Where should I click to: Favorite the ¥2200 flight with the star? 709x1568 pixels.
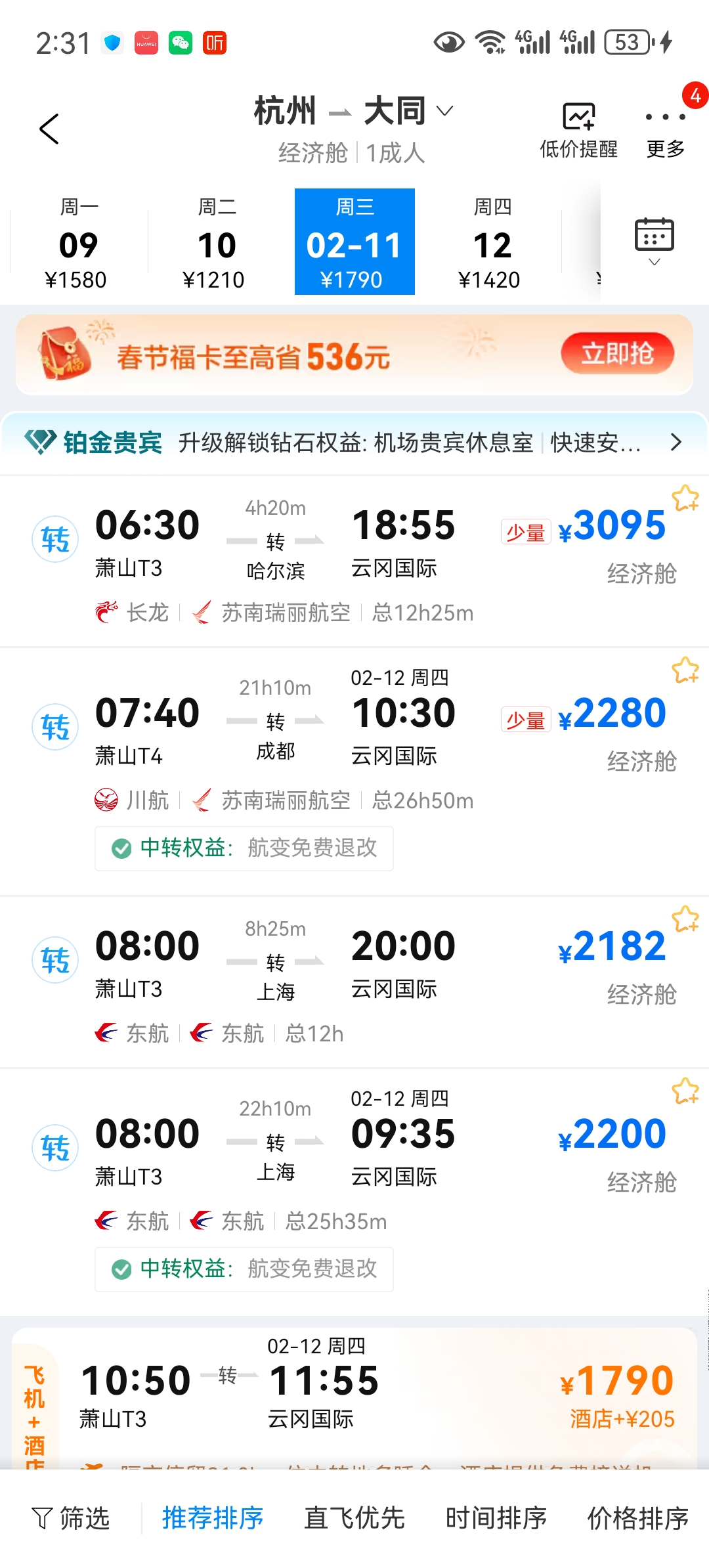point(685,1091)
